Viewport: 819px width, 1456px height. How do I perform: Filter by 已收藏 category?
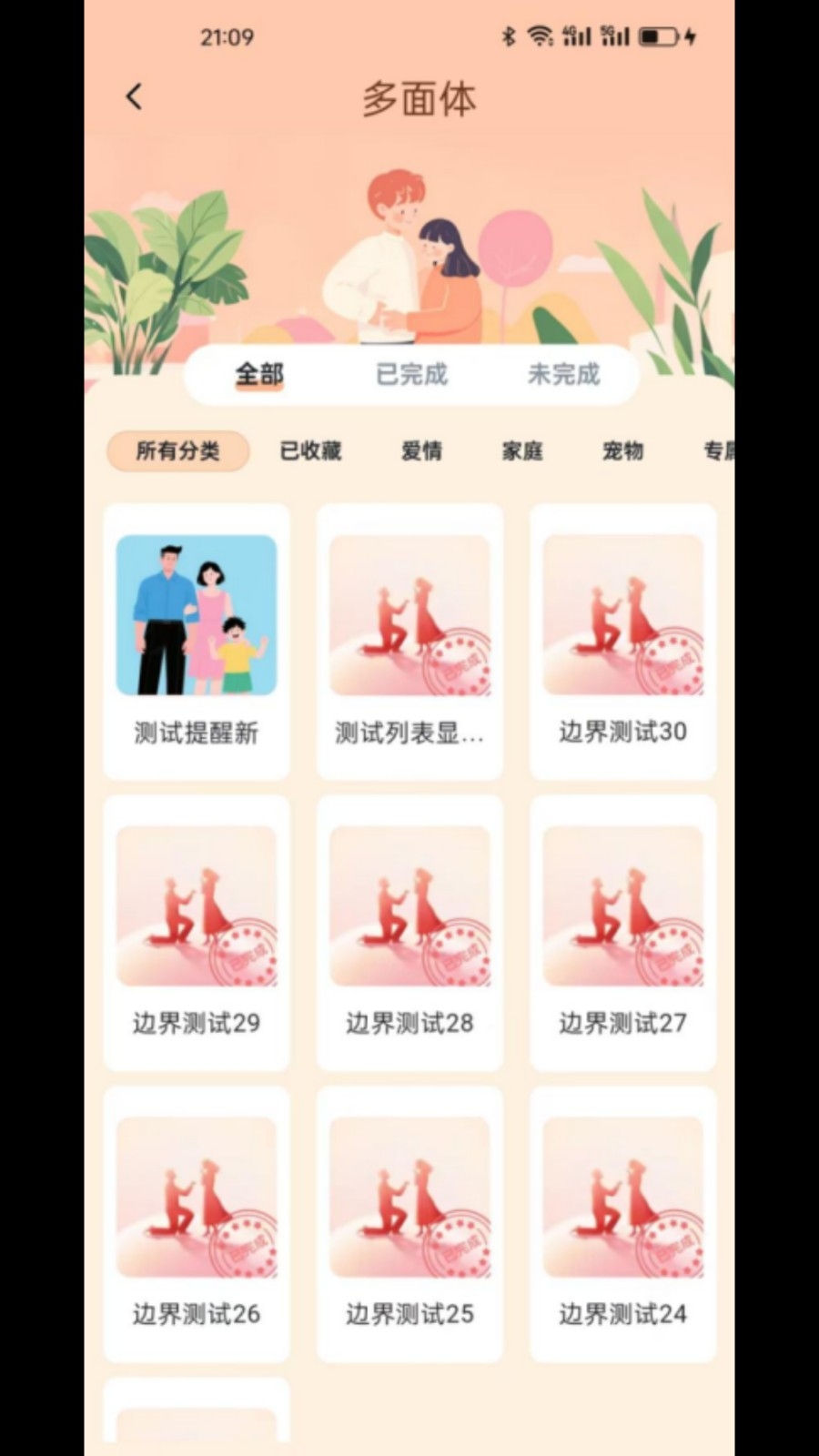tap(310, 450)
